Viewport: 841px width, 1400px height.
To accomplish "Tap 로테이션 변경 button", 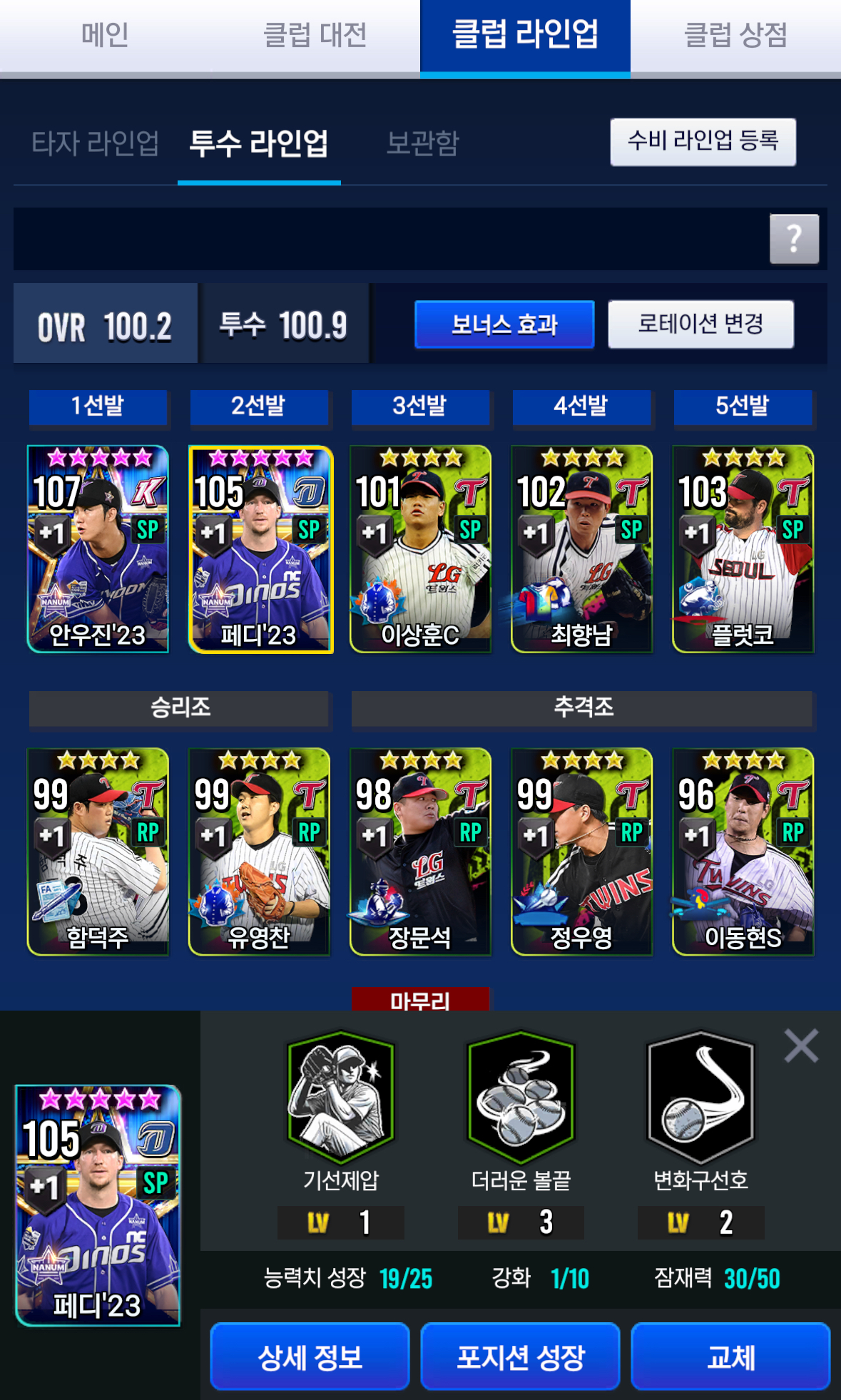I will click(x=700, y=324).
